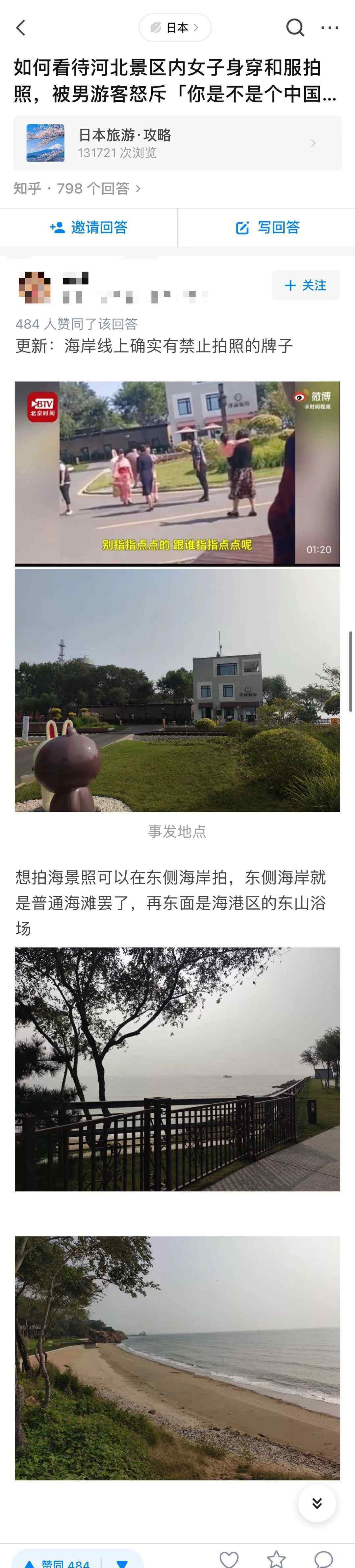Open the answer author's avatar

[34, 287]
